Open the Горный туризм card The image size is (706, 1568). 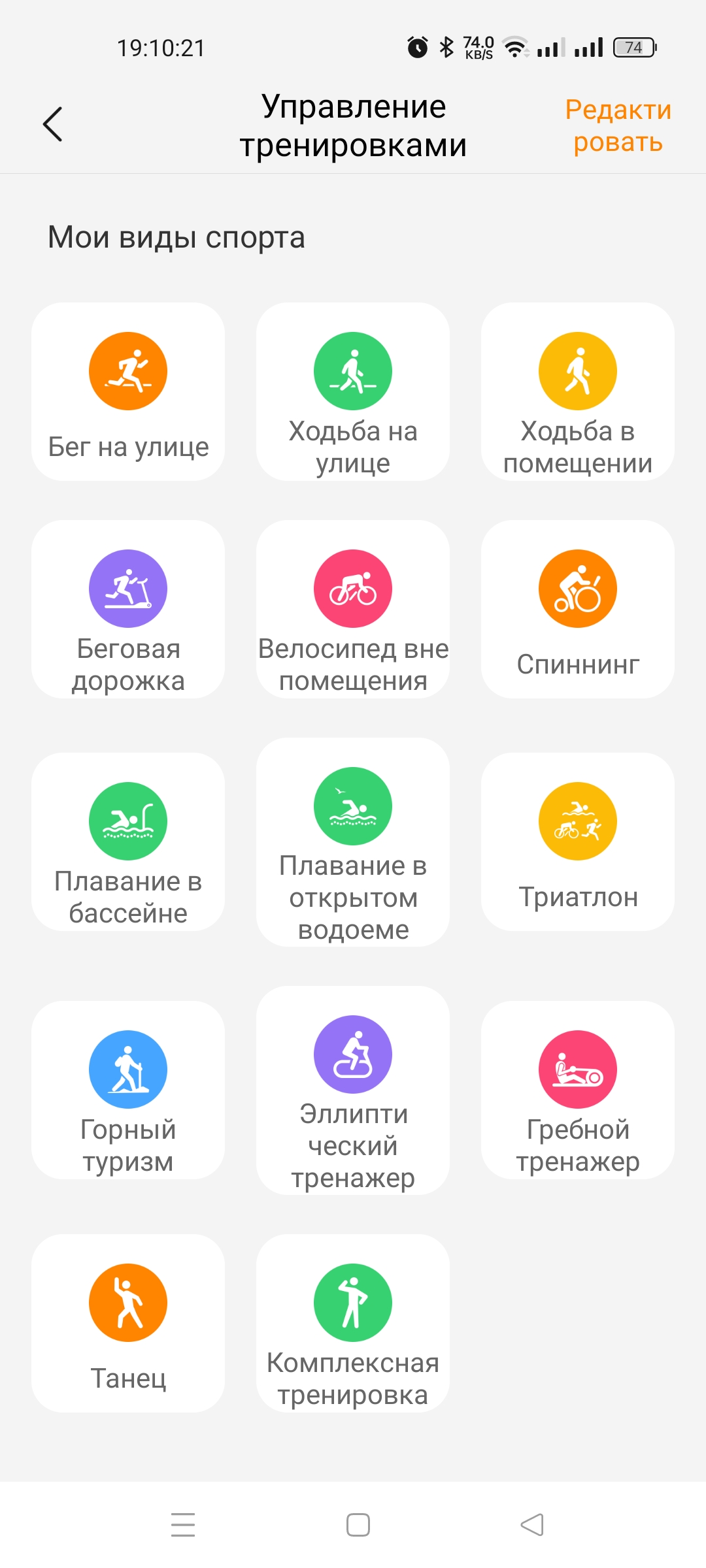tap(128, 1090)
